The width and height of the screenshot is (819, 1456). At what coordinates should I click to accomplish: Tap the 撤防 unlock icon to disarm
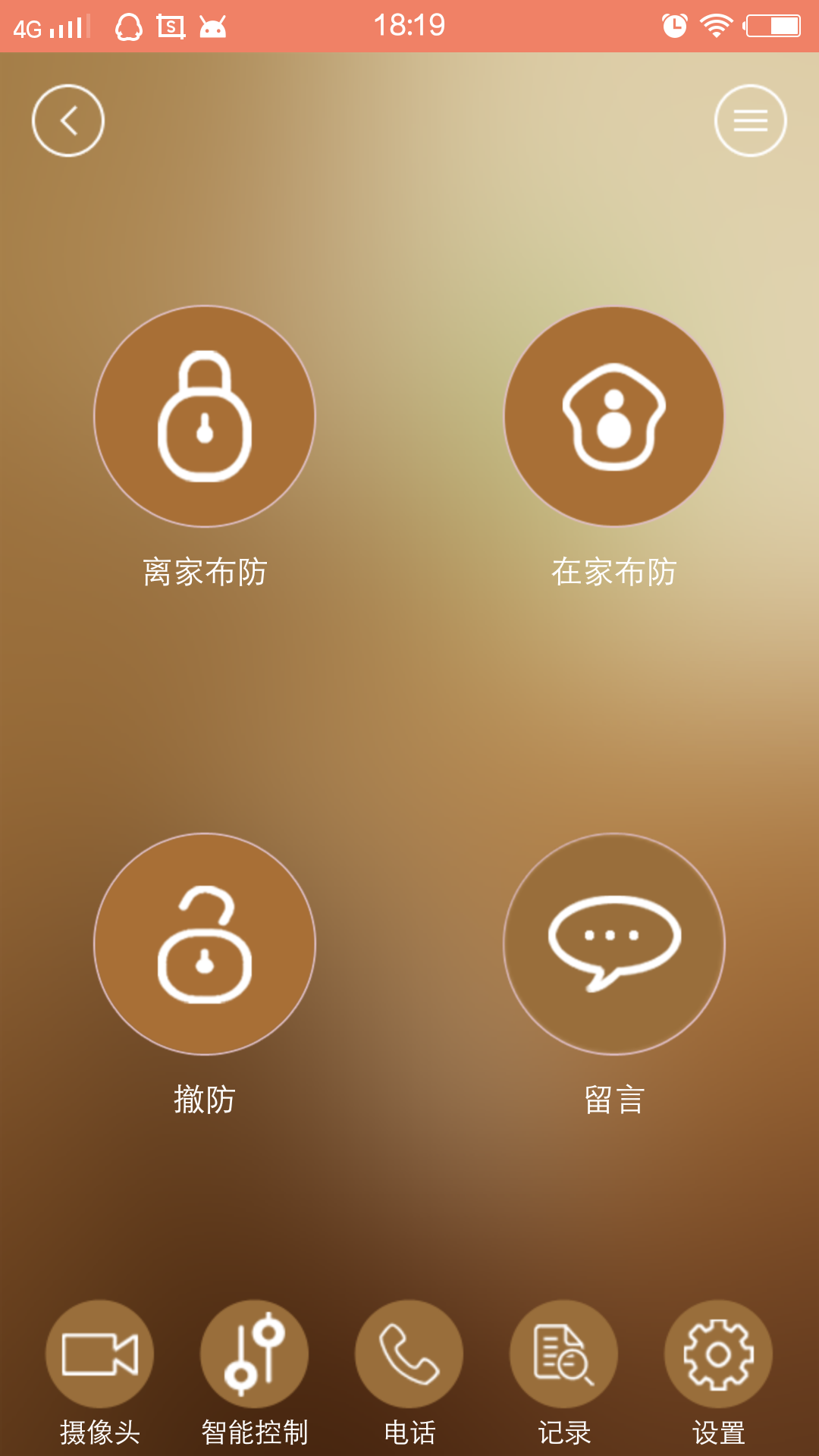(x=205, y=944)
